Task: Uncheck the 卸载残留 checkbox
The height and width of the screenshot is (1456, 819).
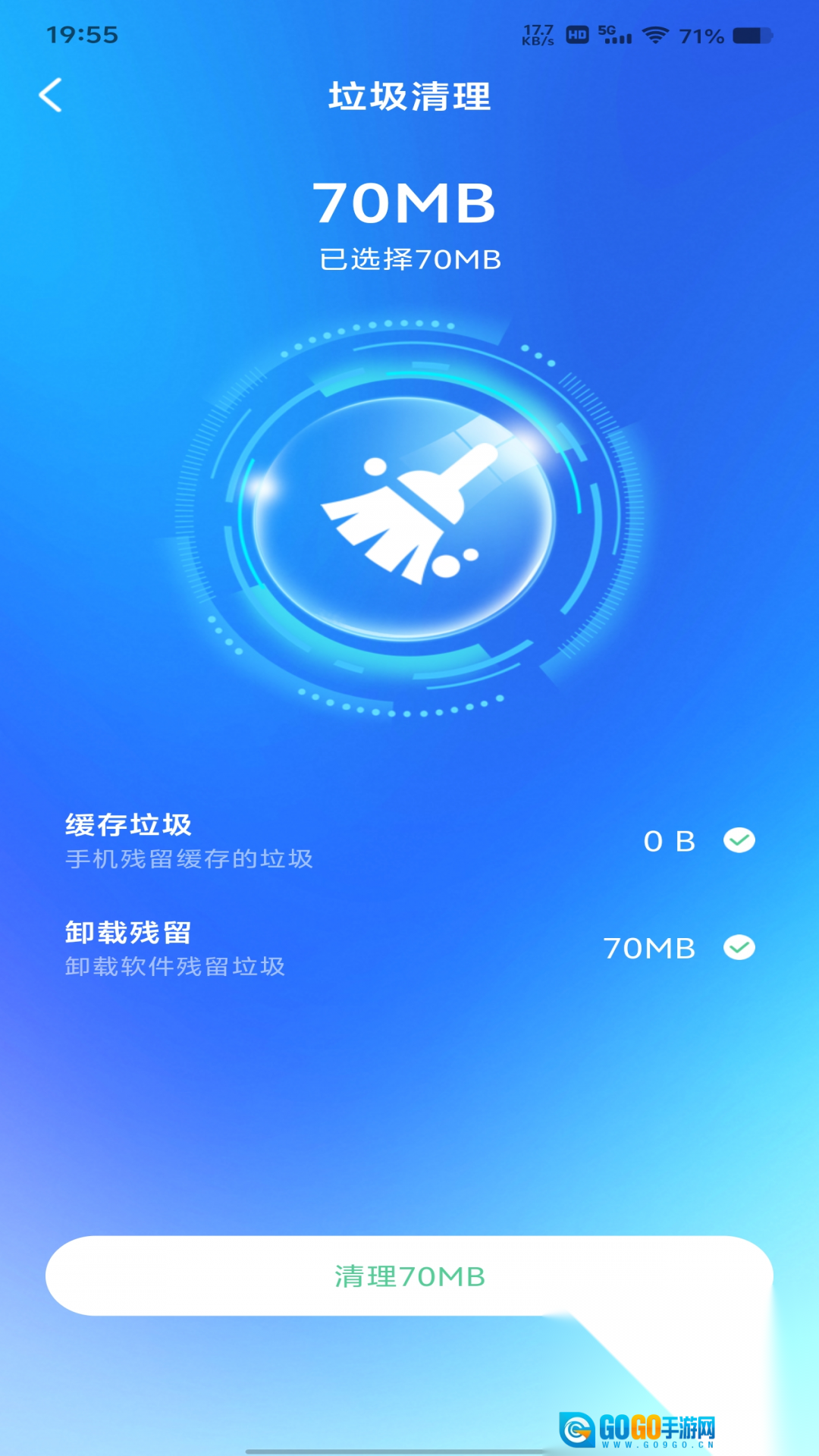Action: pyautogui.click(x=739, y=947)
